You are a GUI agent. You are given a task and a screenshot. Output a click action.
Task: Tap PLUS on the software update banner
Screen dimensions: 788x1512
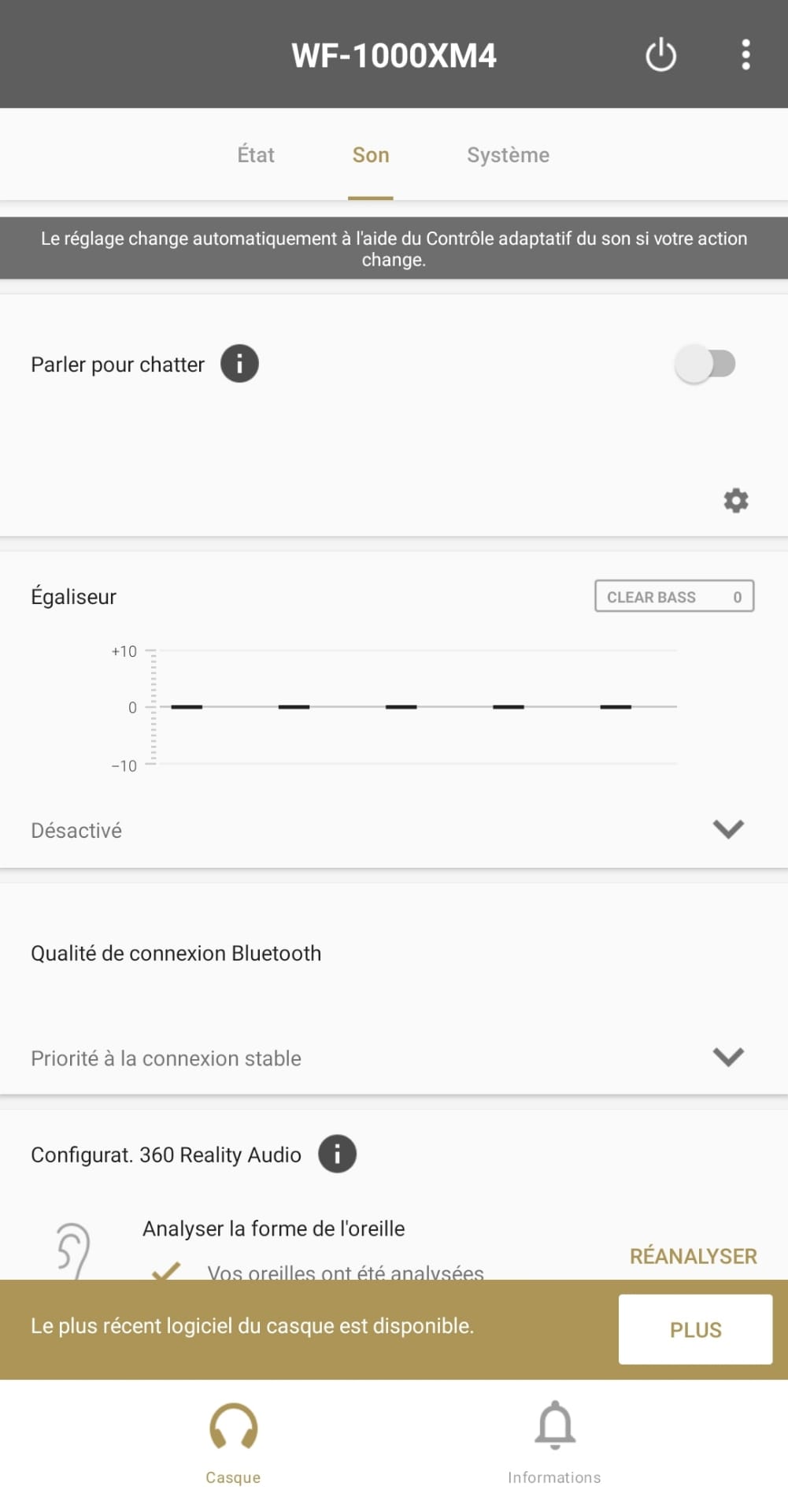695,1329
